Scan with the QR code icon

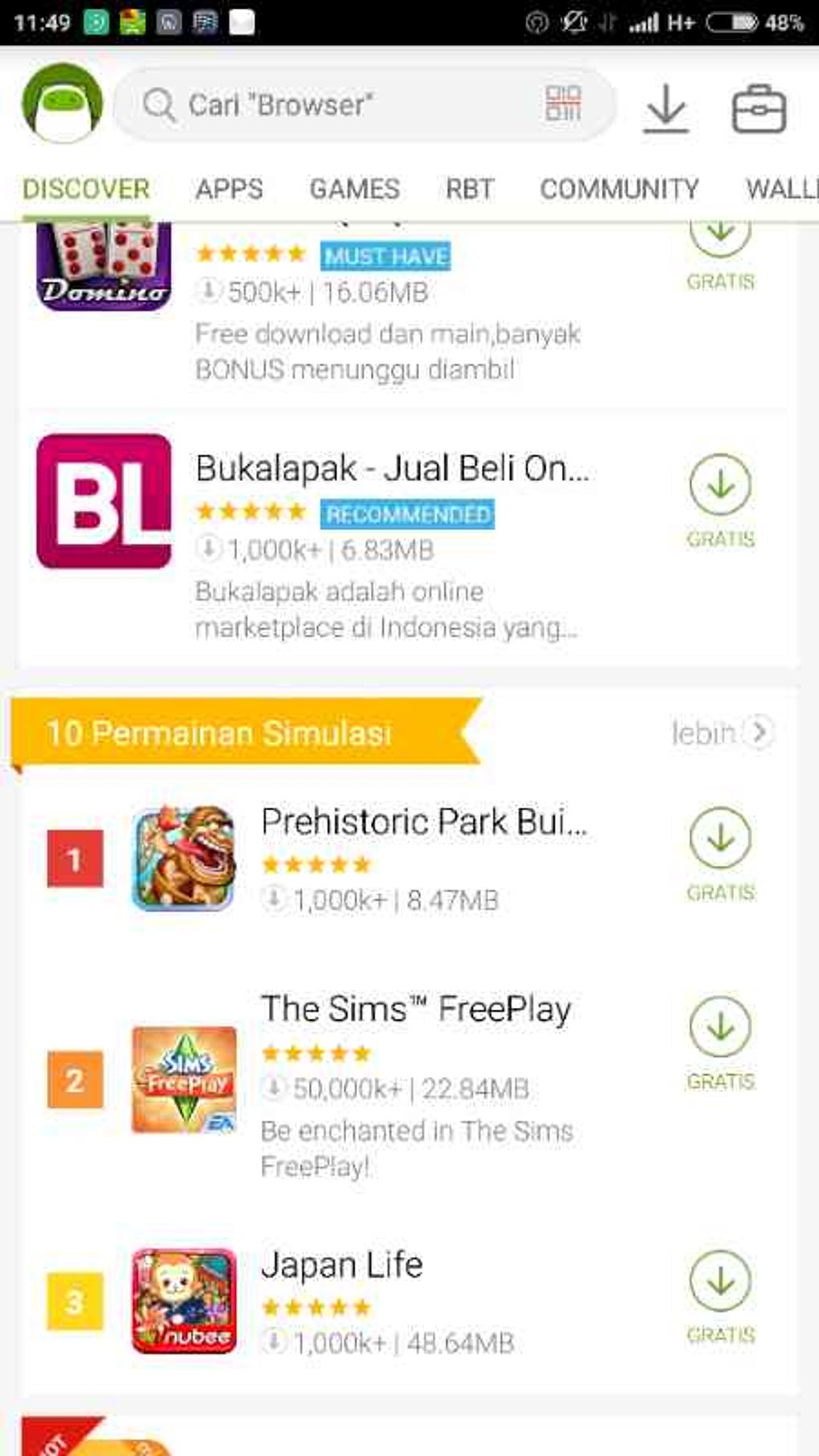click(563, 104)
